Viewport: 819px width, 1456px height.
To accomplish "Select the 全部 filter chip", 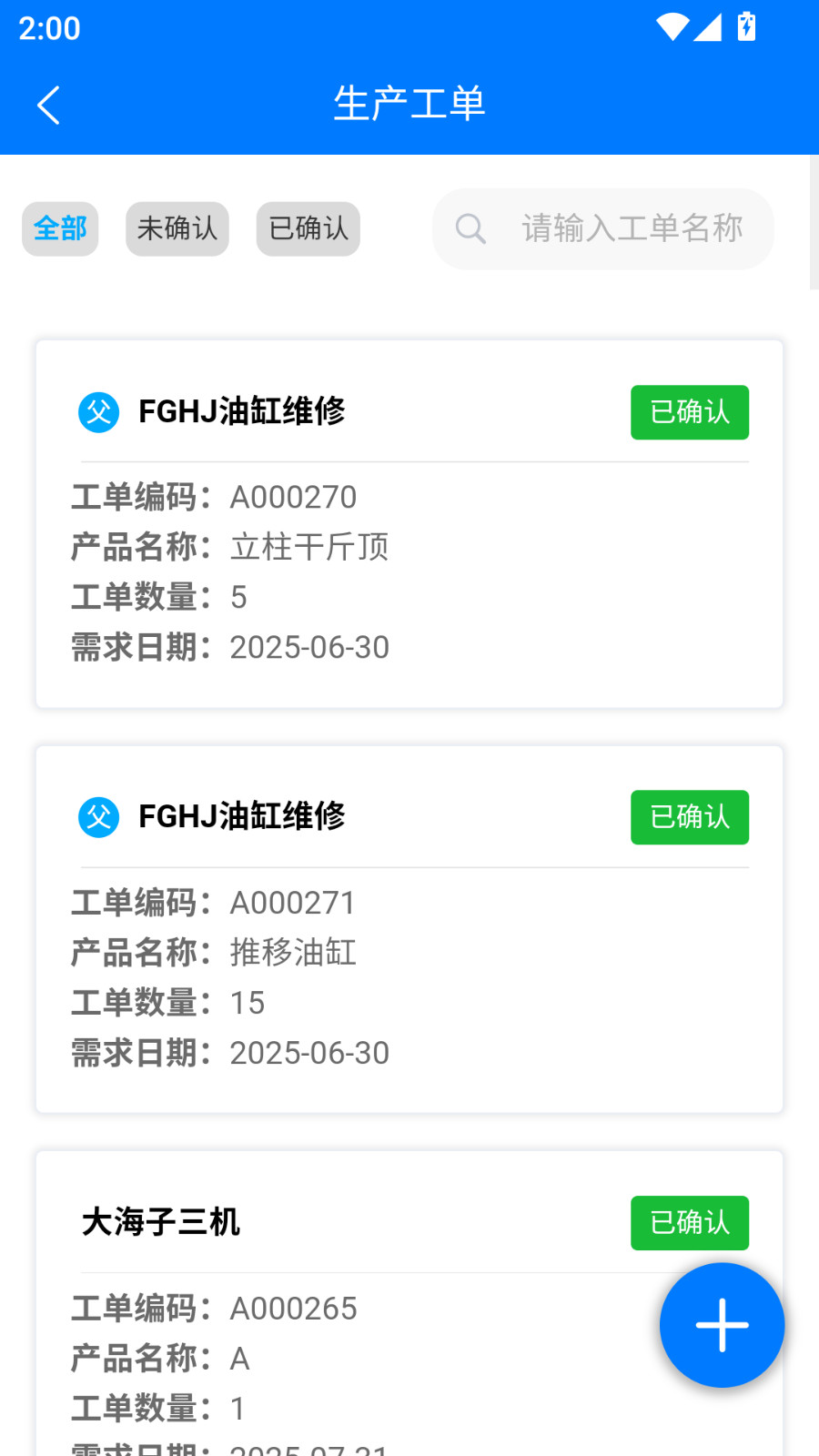I will [60, 228].
